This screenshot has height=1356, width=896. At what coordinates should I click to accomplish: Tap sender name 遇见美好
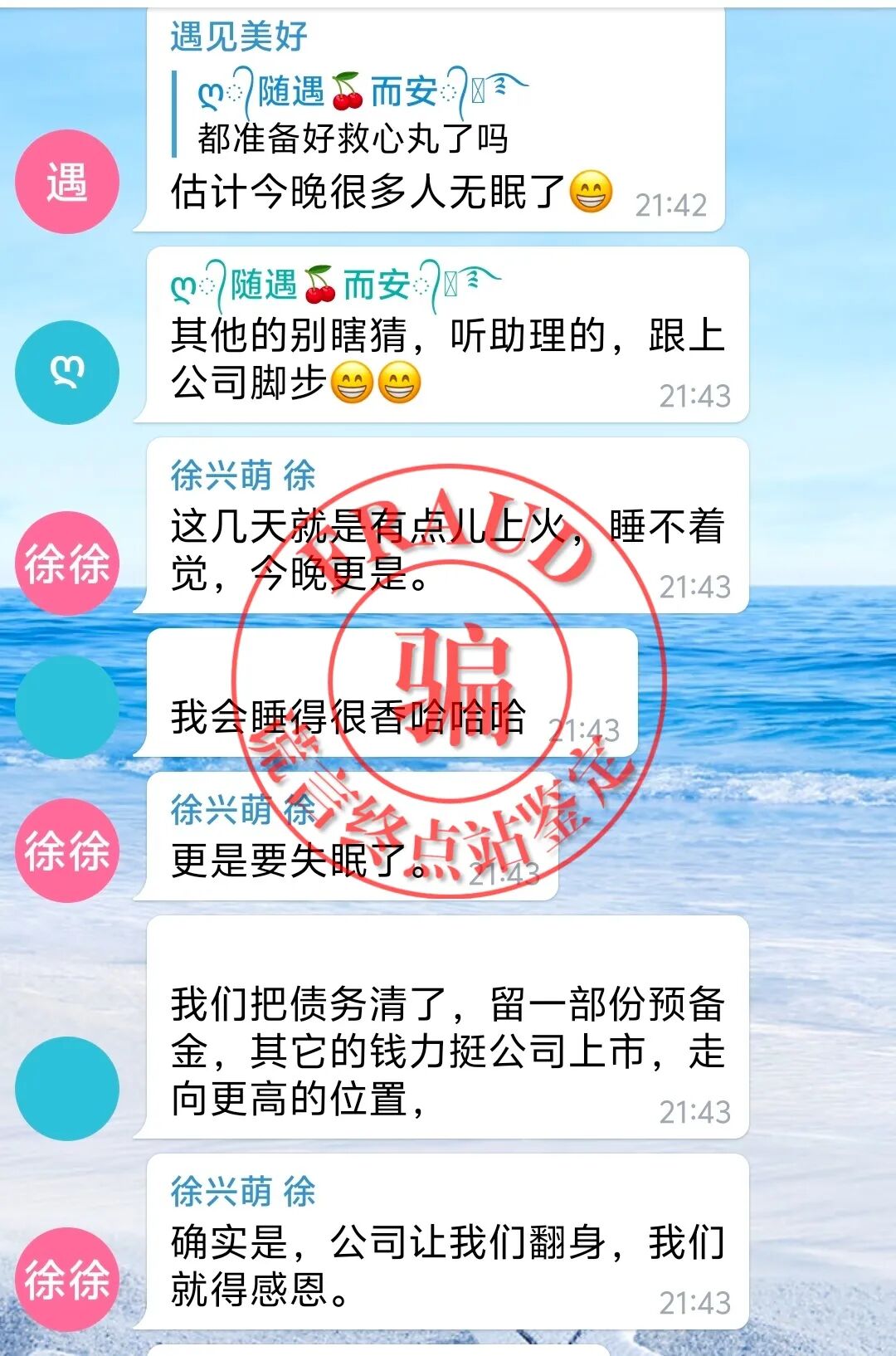[x=239, y=37]
